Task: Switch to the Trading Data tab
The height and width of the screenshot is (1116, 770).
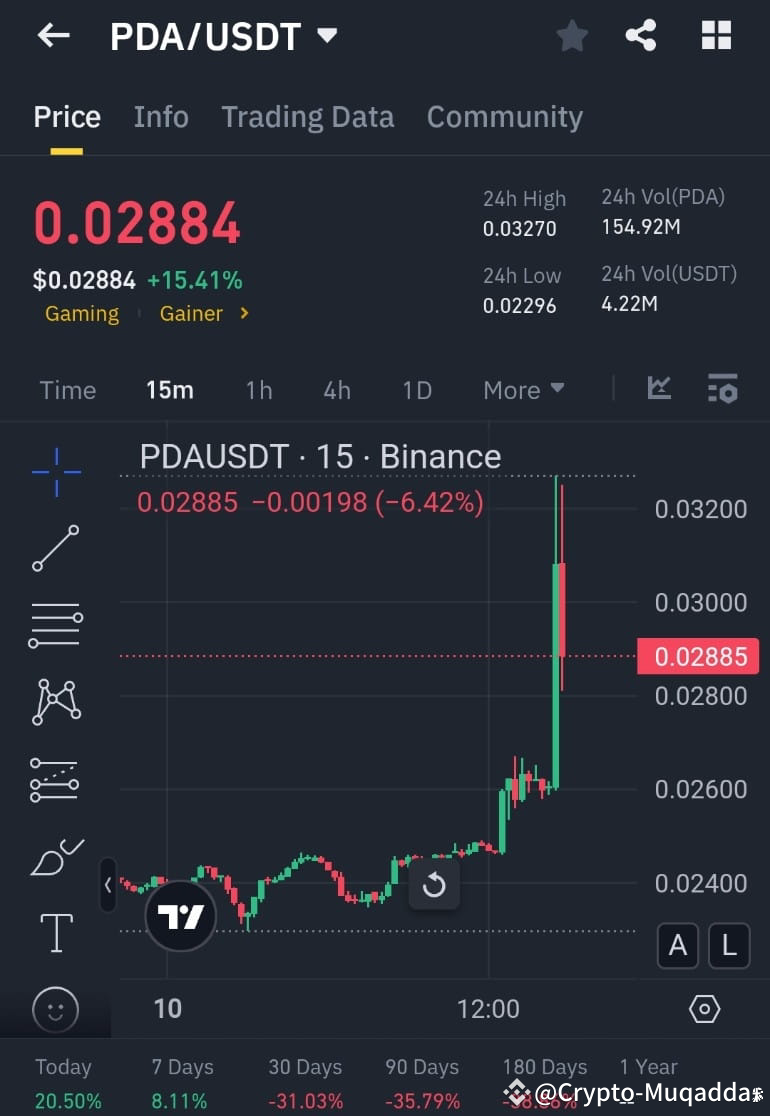Action: 307,117
